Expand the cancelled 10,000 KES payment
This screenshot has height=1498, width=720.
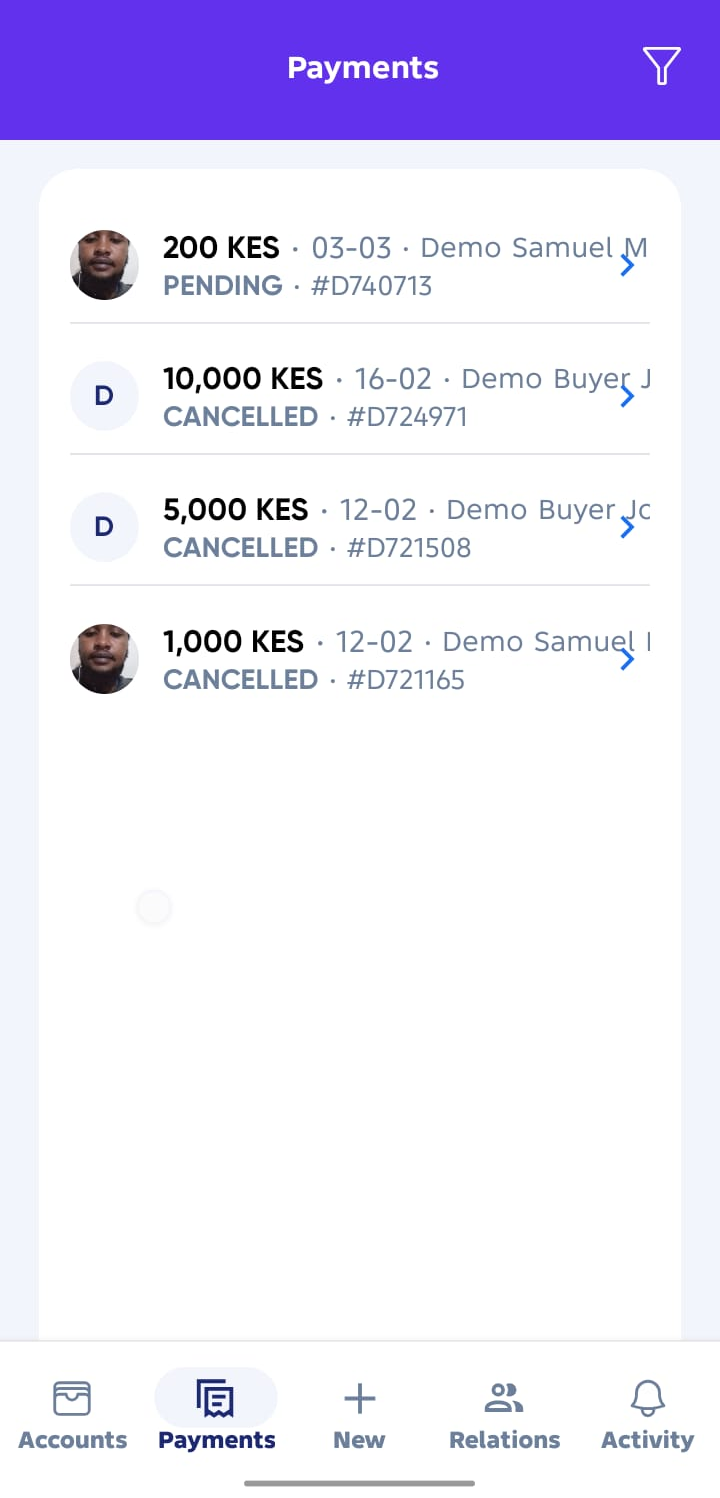coord(628,396)
